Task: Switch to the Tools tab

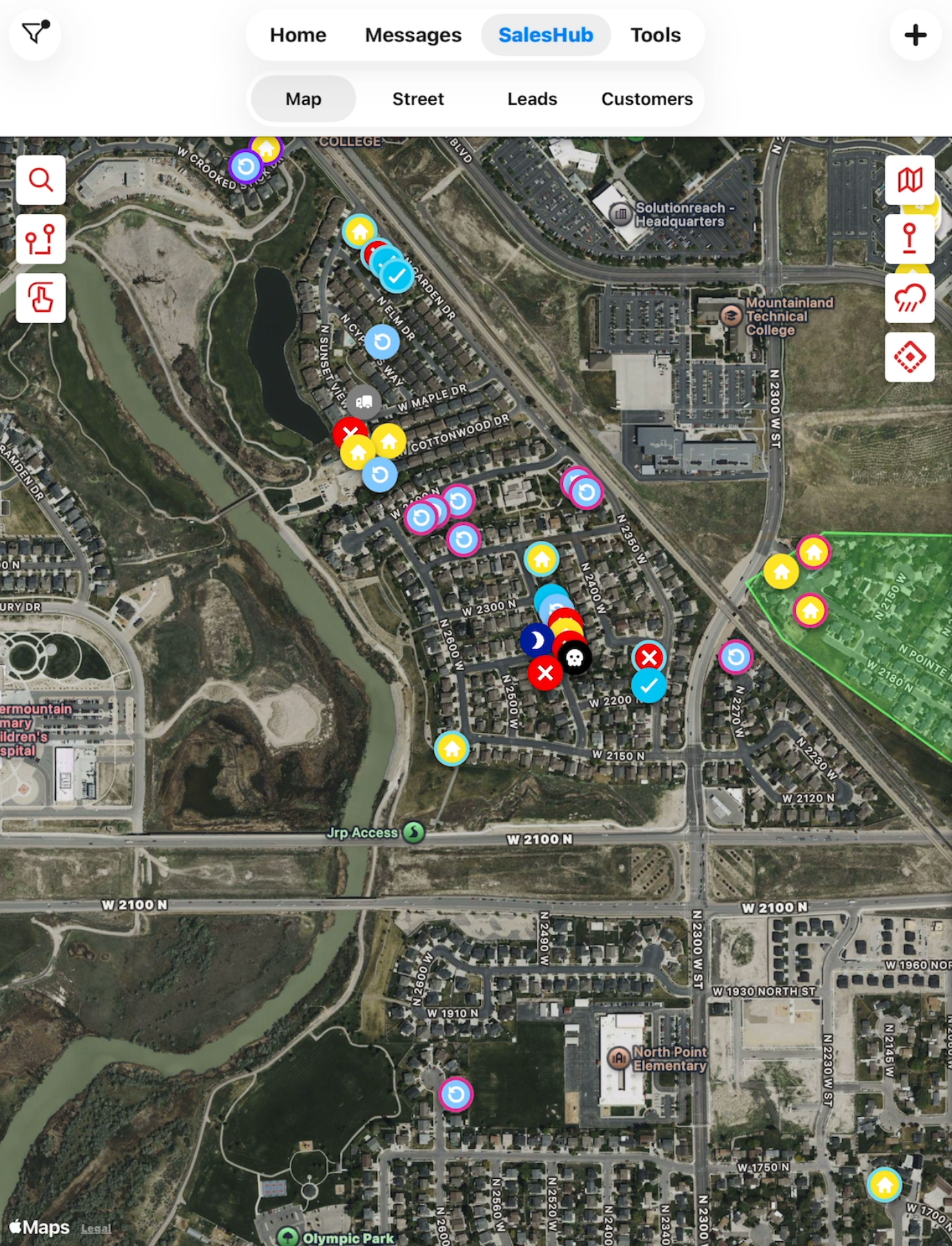Action: coord(655,35)
